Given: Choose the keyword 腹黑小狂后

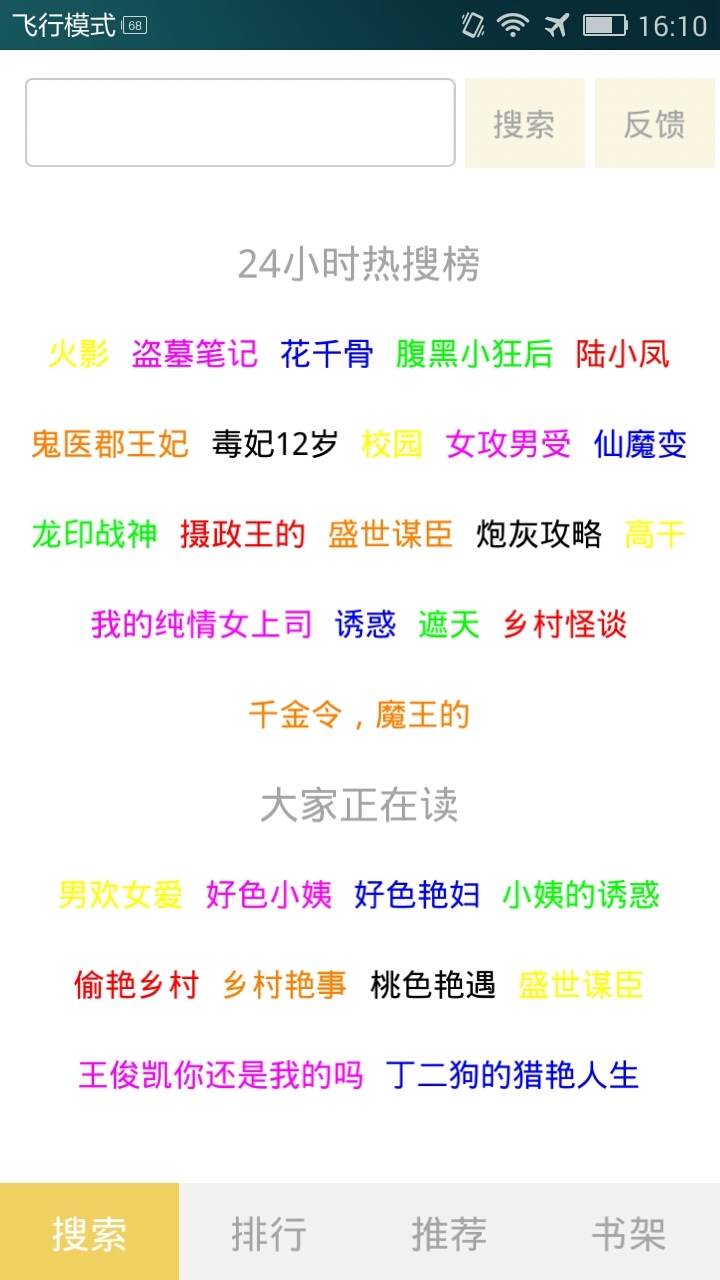Looking at the screenshot, I should 474,354.
